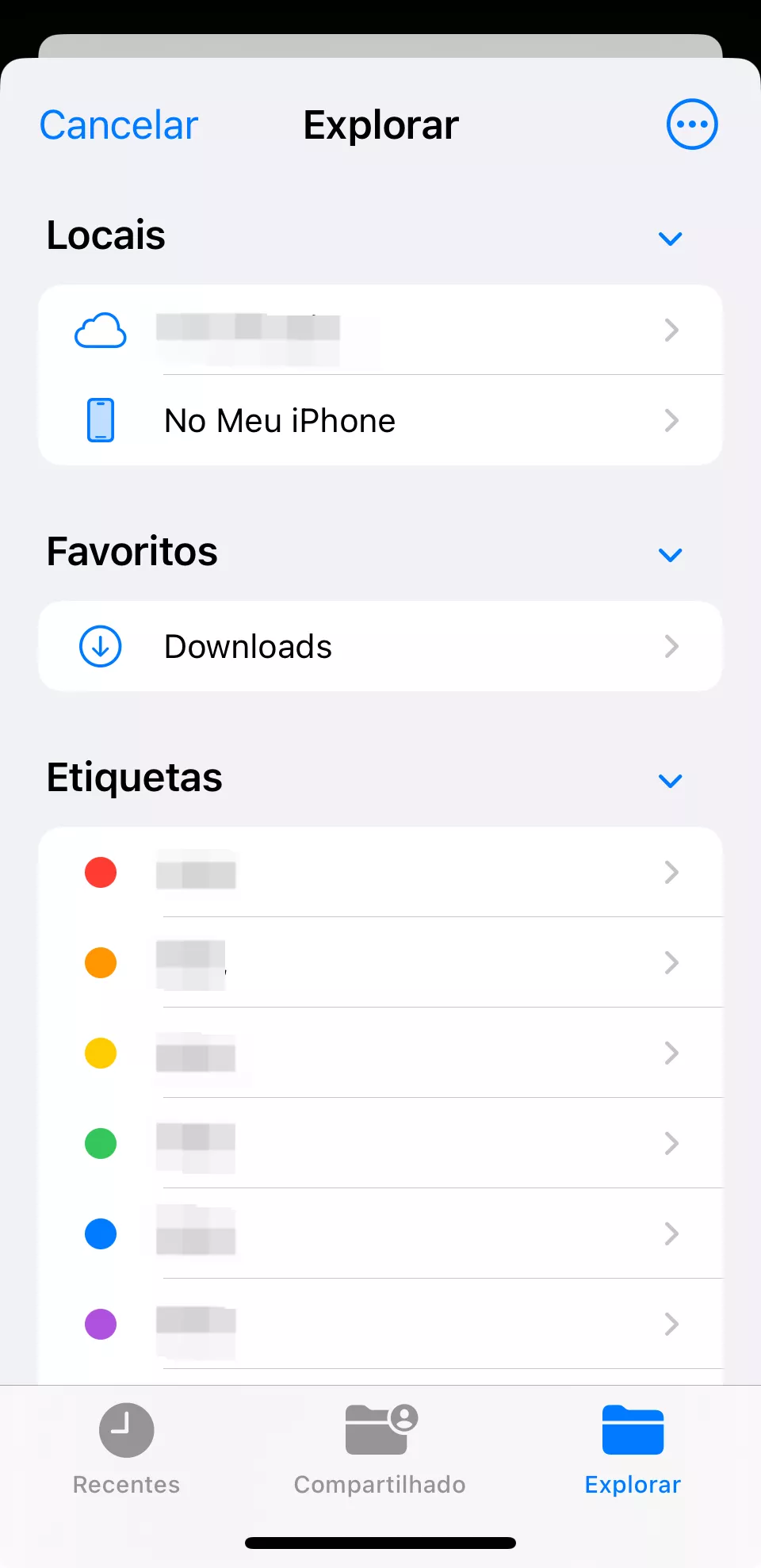Viewport: 761px width, 1568px height.
Task: Tap the chevron next to the blue tag
Action: 671,1234
